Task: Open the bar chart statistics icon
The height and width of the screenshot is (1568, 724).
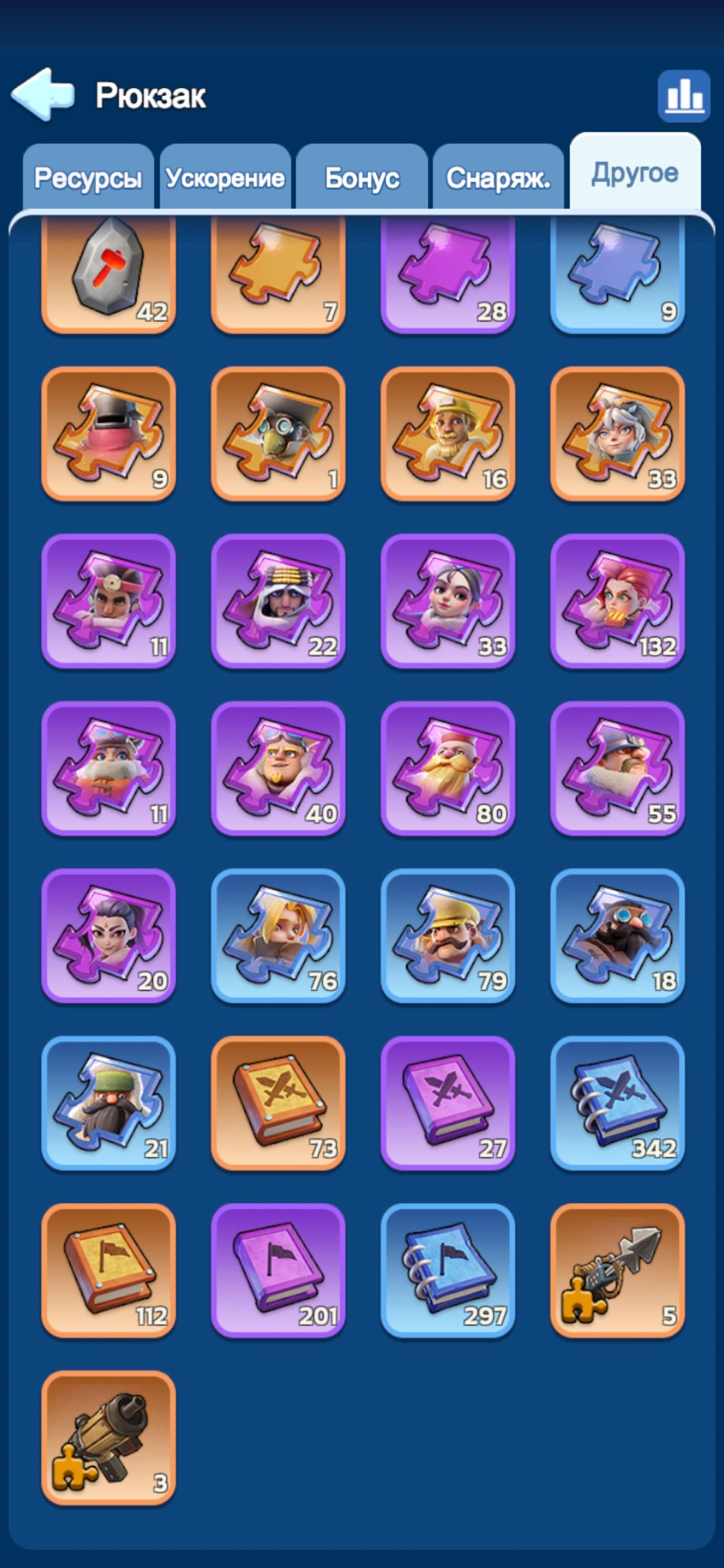Action: [684, 96]
